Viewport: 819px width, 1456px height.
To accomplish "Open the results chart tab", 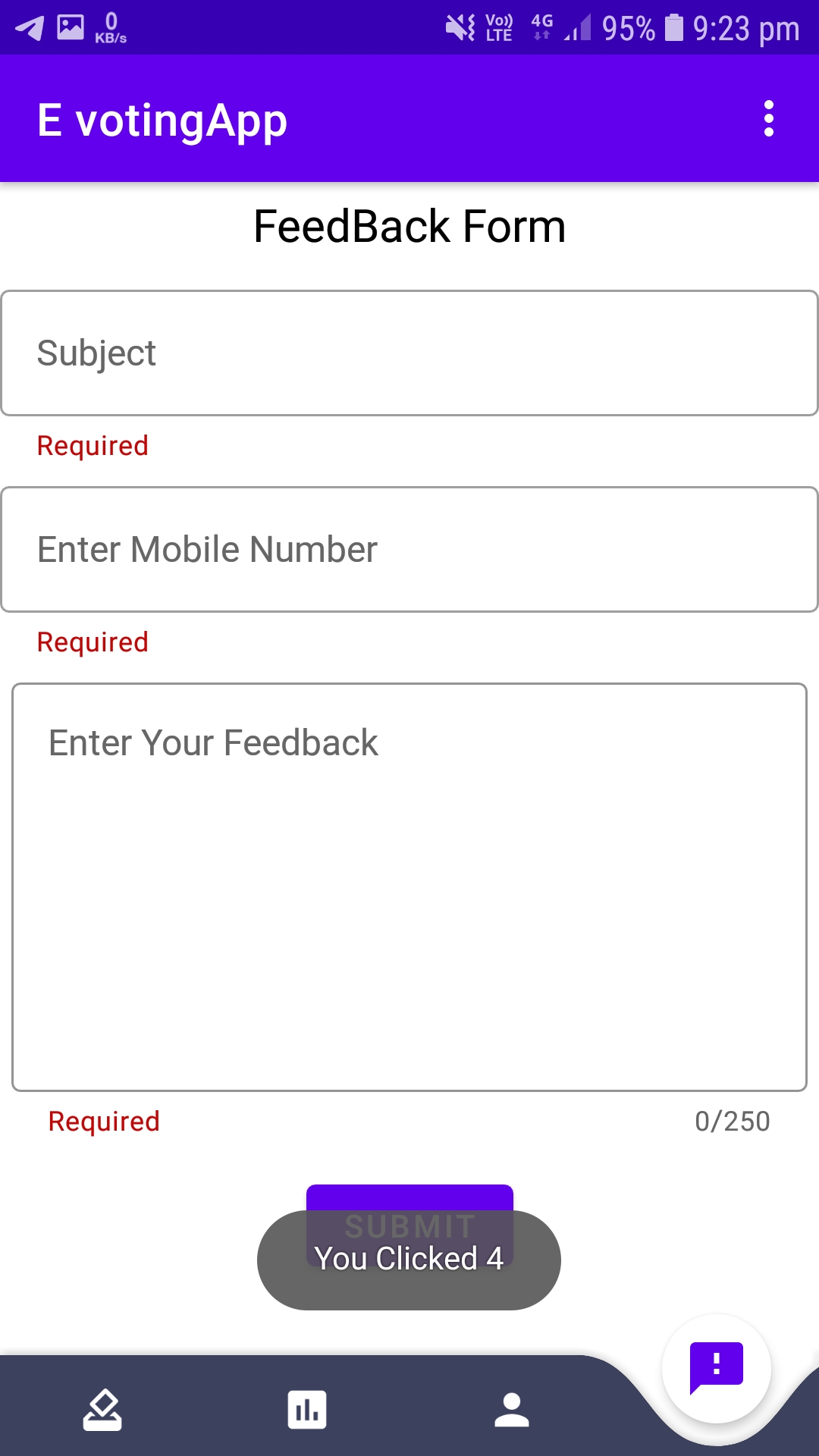I will (307, 1410).
